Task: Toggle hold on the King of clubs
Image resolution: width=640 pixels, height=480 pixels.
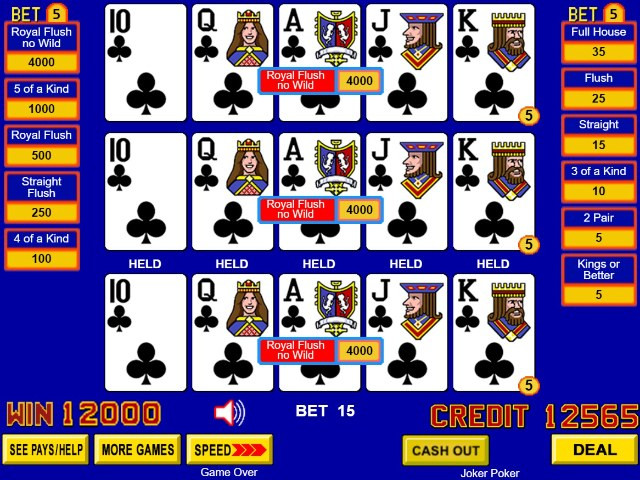Action: pos(493,192)
